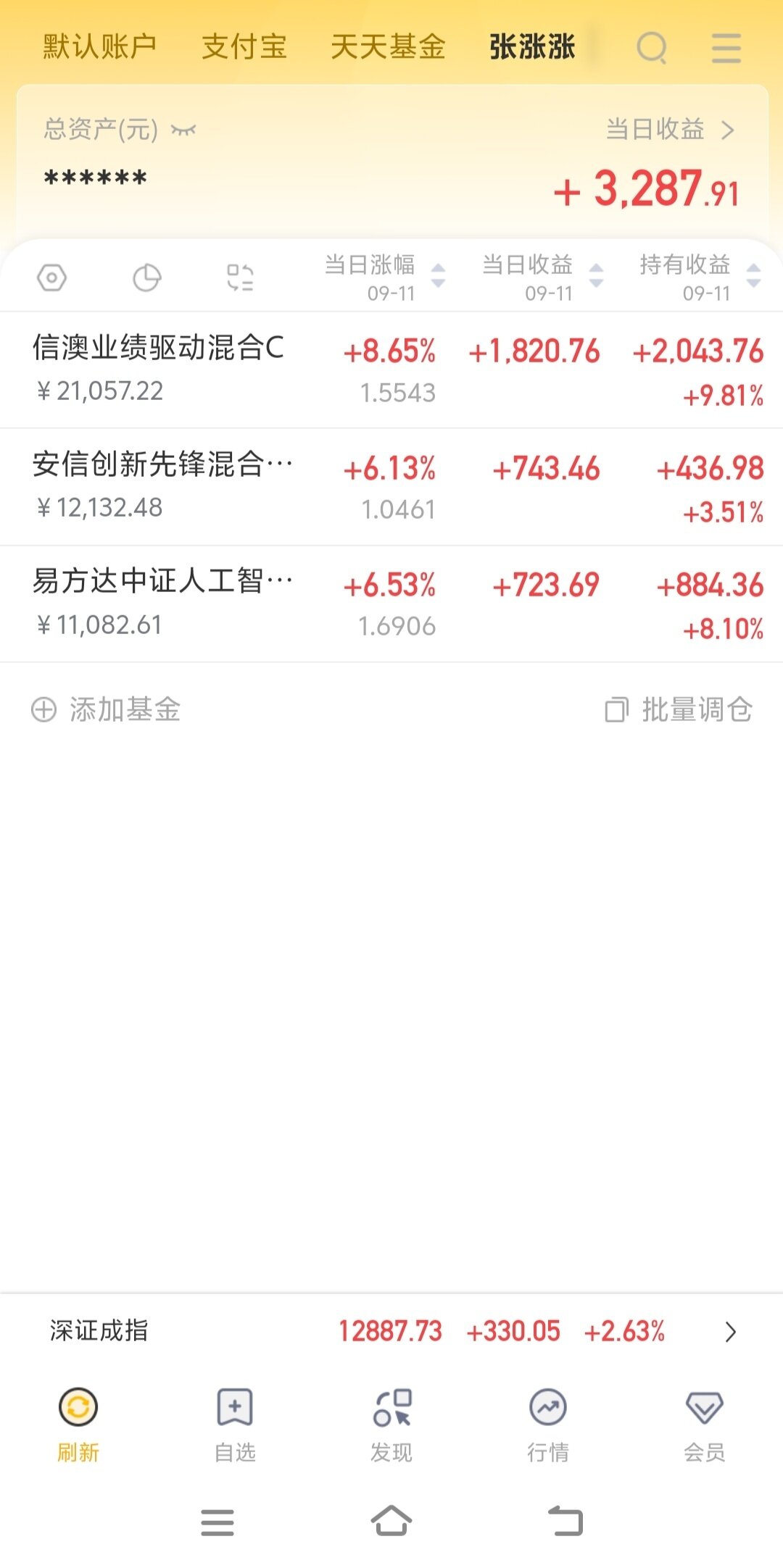Switch to the 天天基金 account tab

point(388,47)
